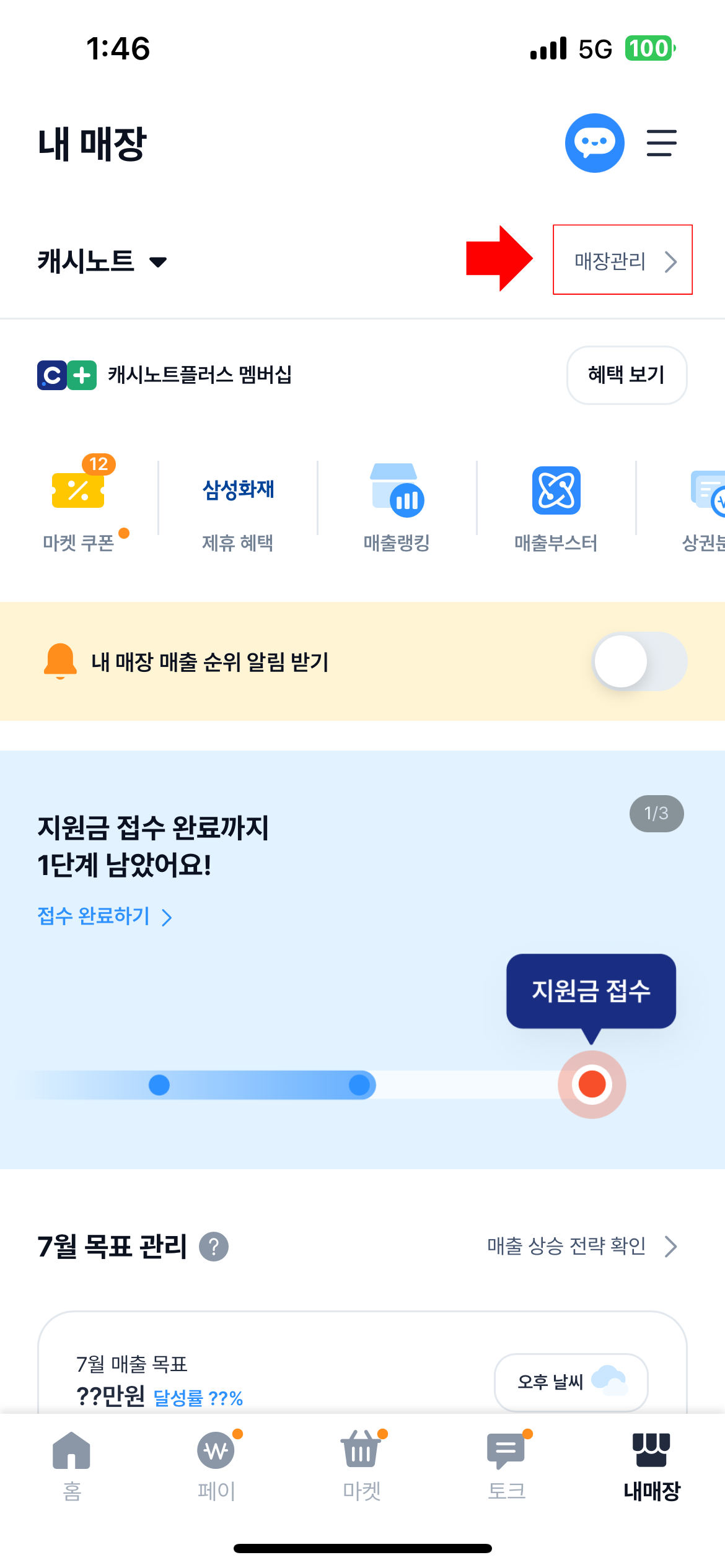Enable 내 매장 매출 순위 알림 toggle
This screenshot has height=1568, width=725.
639,661
